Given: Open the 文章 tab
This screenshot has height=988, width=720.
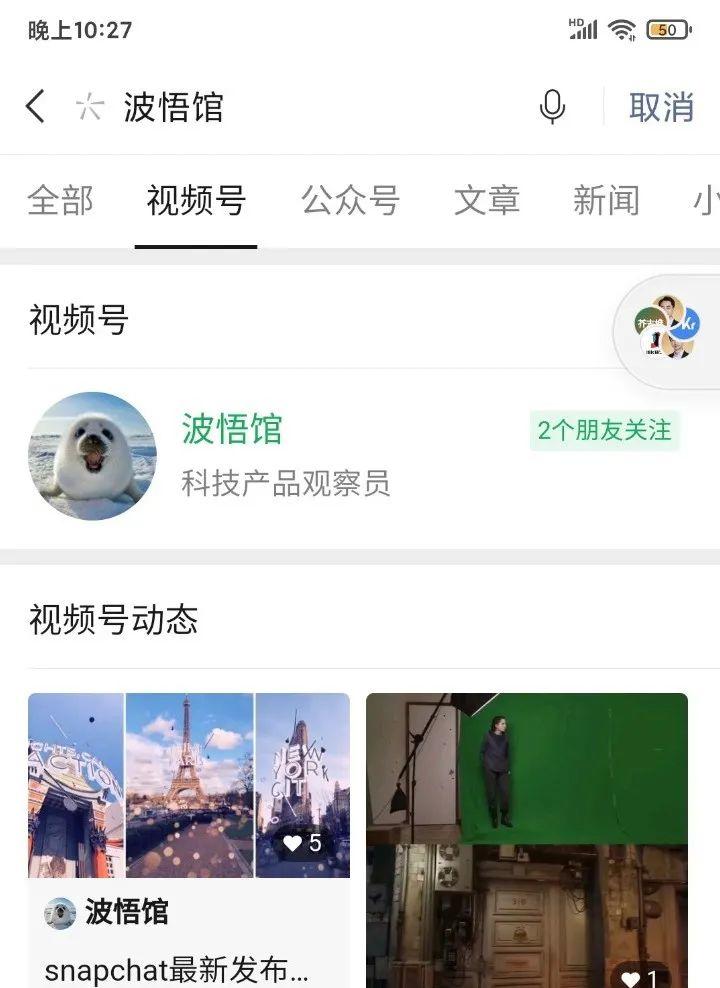Looking at the screenshot, I should (486, 201).
